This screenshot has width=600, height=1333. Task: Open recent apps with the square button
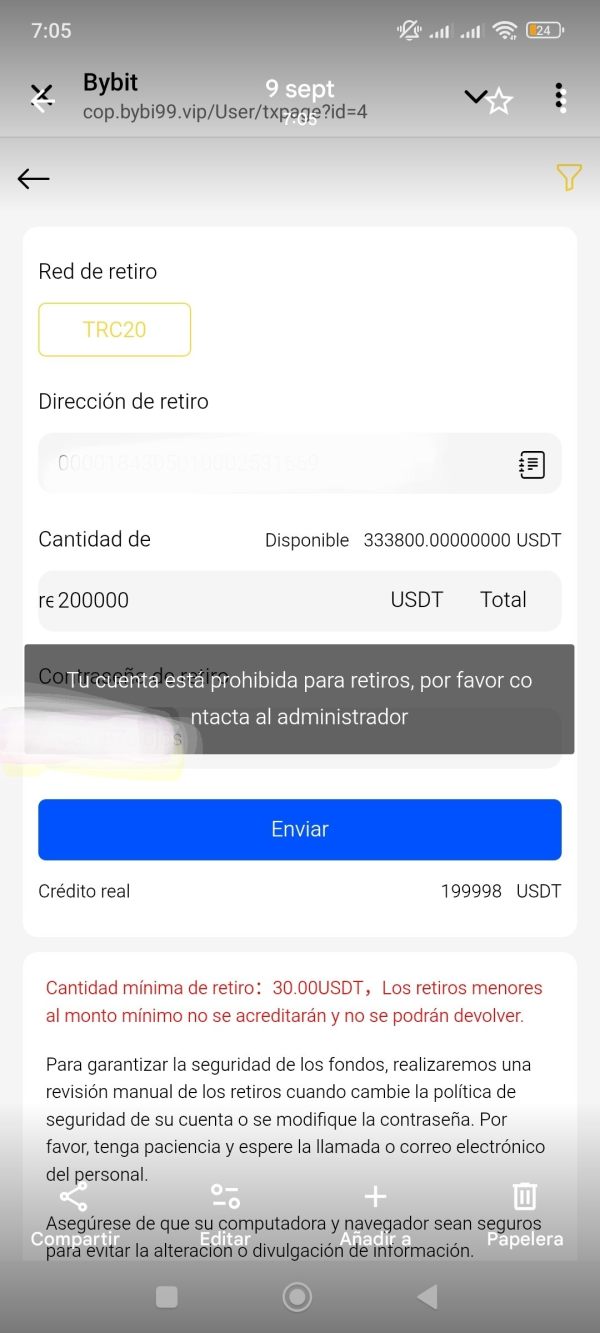(x=167, y=1297)
